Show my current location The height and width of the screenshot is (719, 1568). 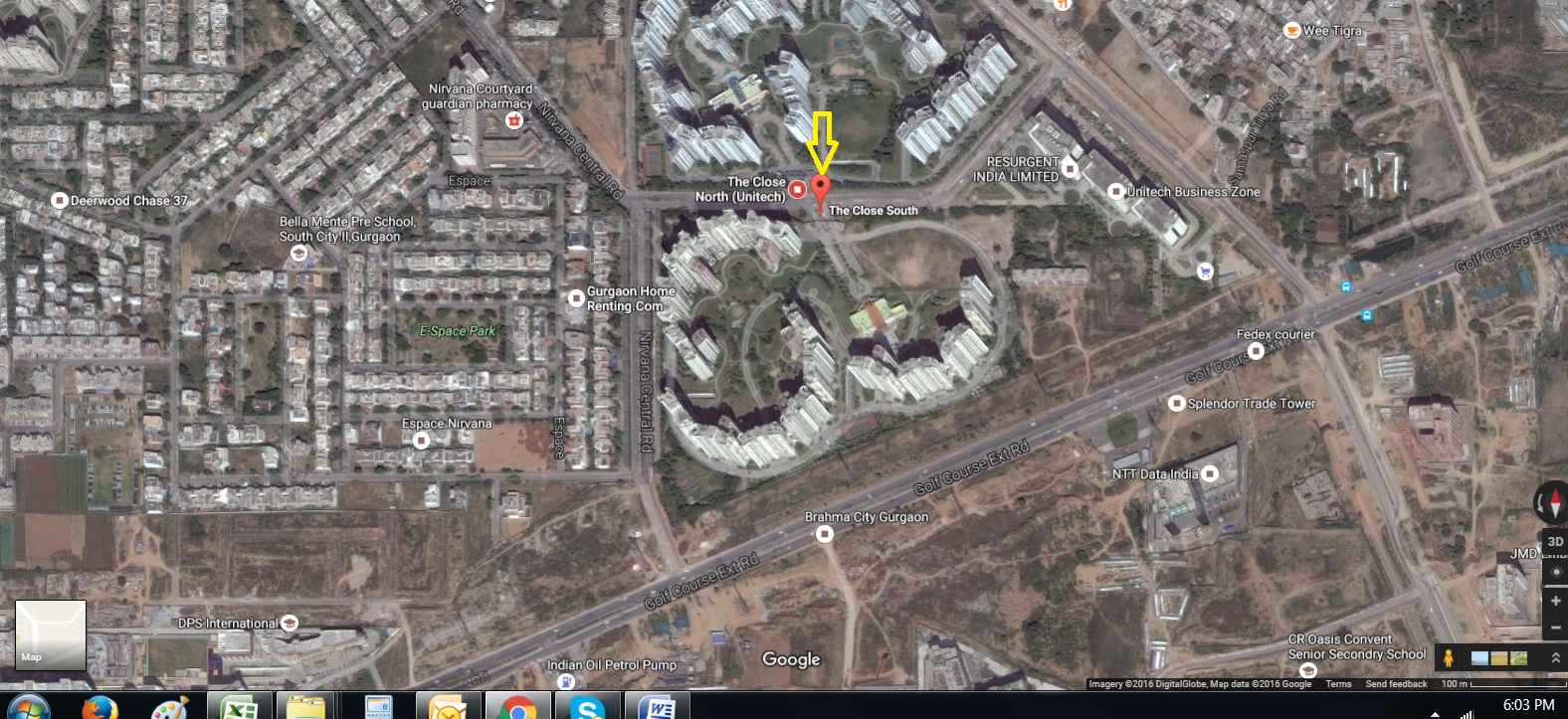[x=1555, y=571]
